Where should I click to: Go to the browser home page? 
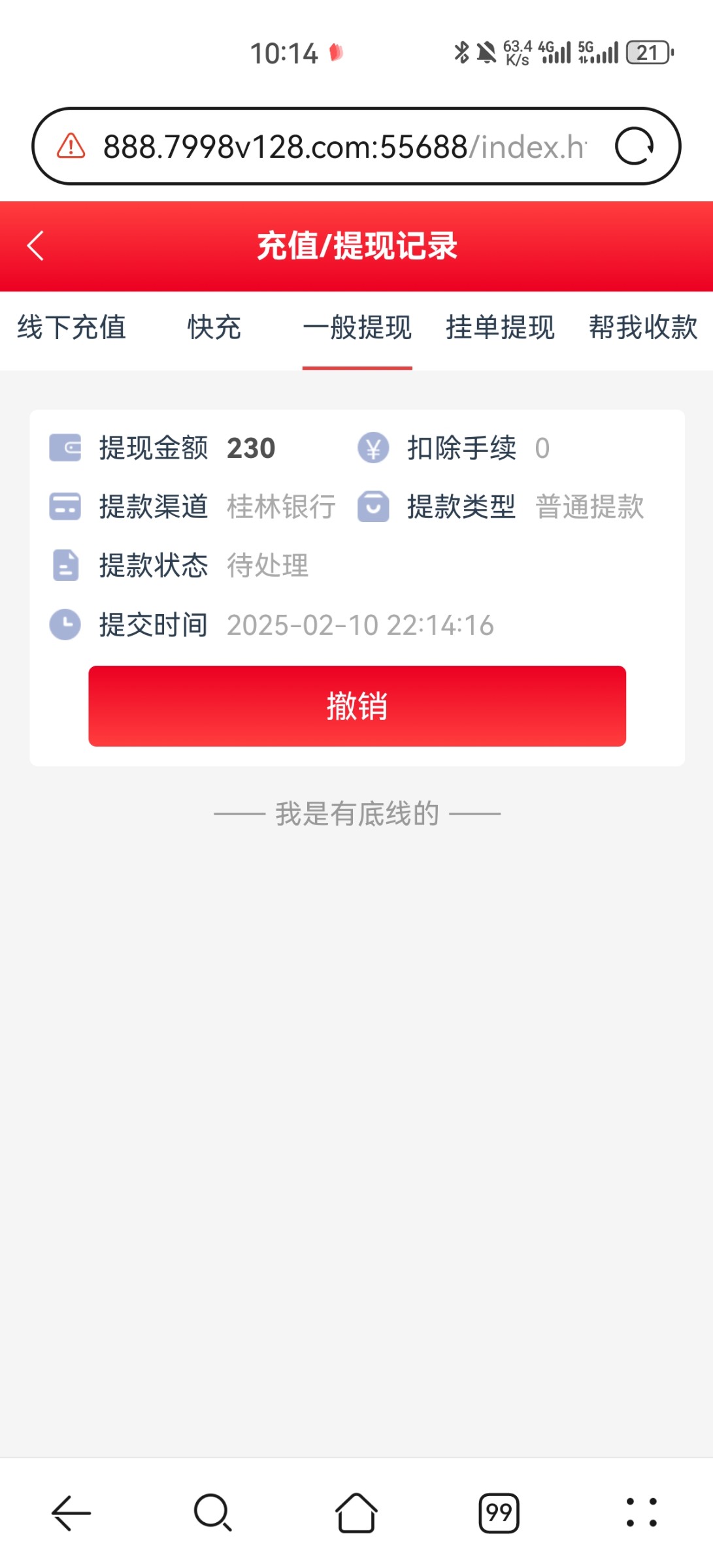356,1512
